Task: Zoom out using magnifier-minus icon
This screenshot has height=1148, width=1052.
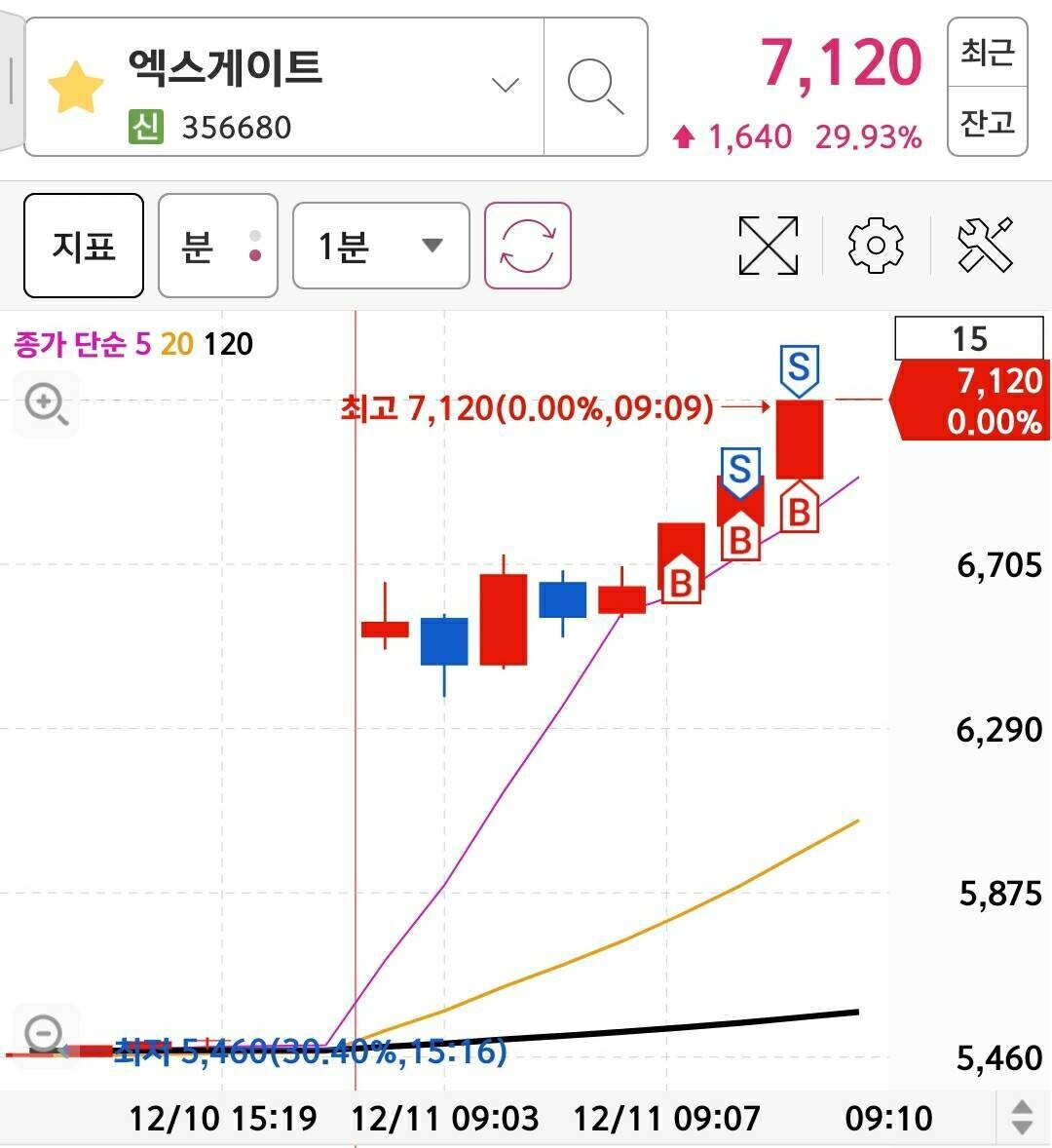Action: click(x=43, y=1033)
